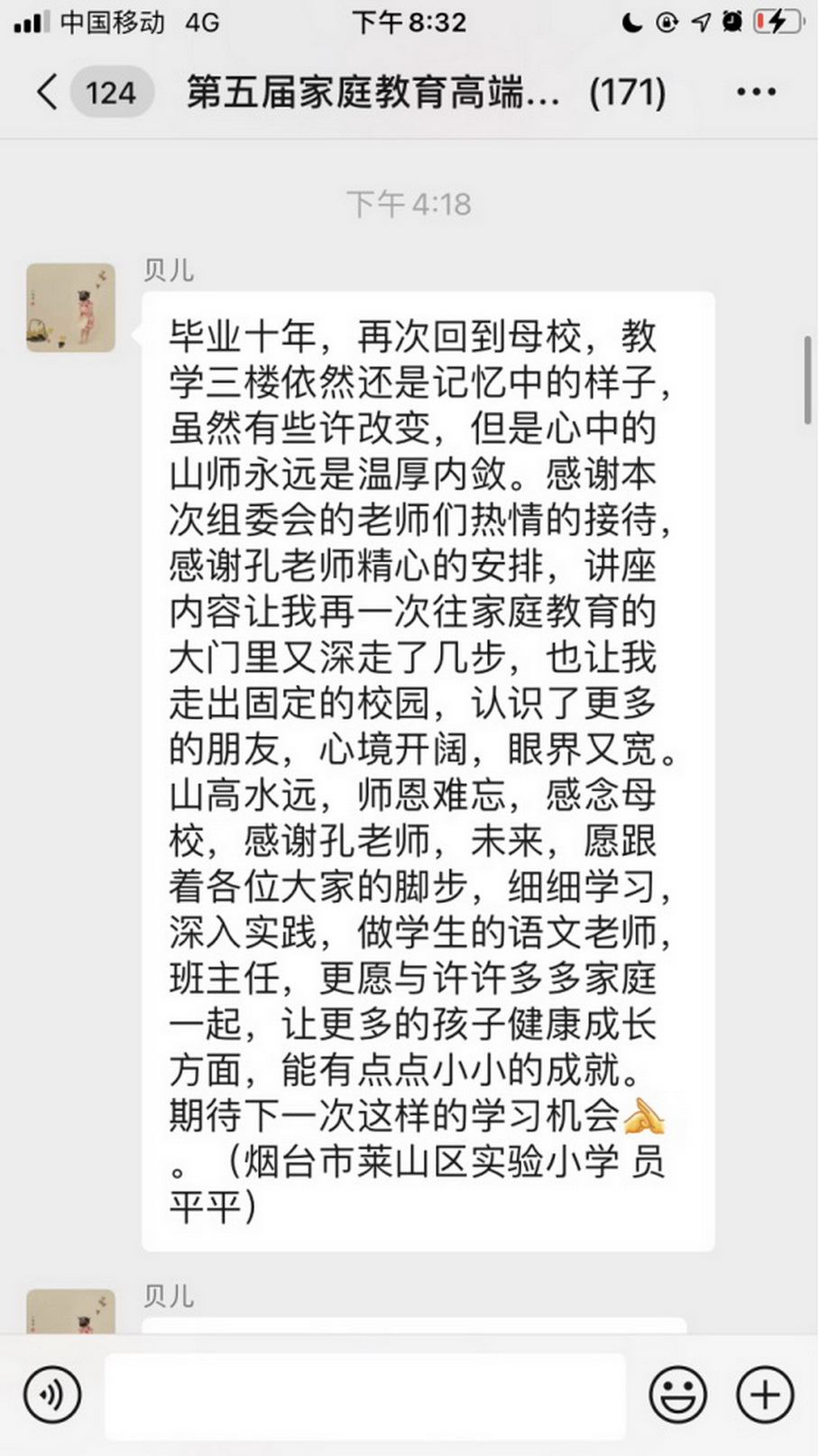Open the emoji sticker panel

point(677,1395)
